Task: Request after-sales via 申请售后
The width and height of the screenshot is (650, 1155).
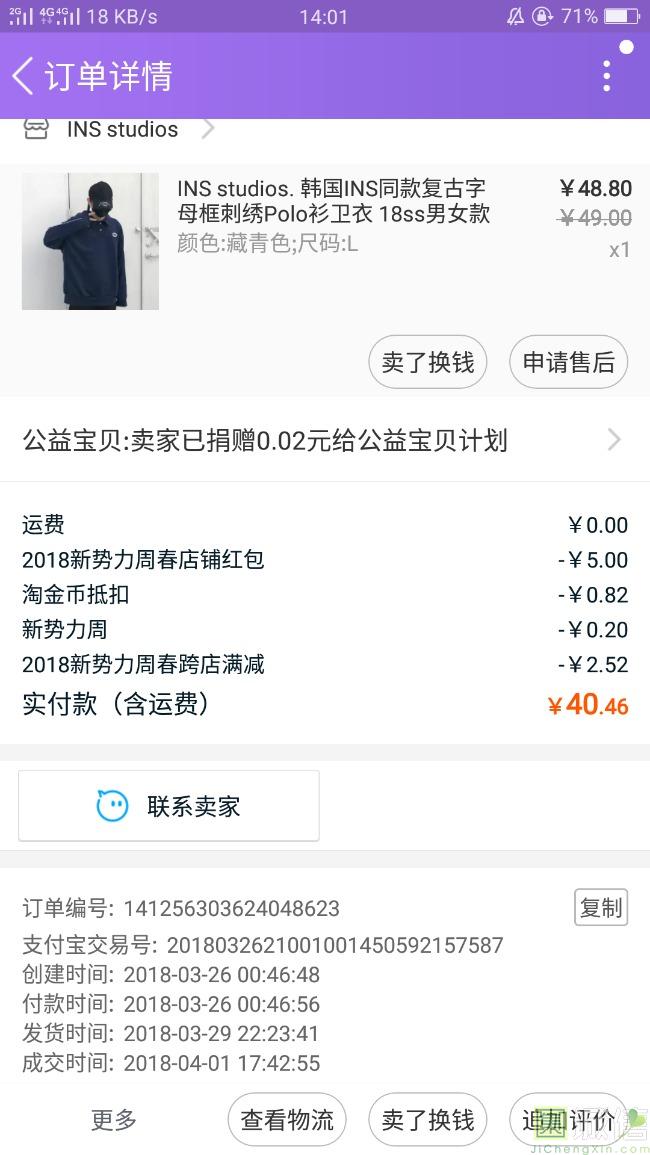Action: 568,362
